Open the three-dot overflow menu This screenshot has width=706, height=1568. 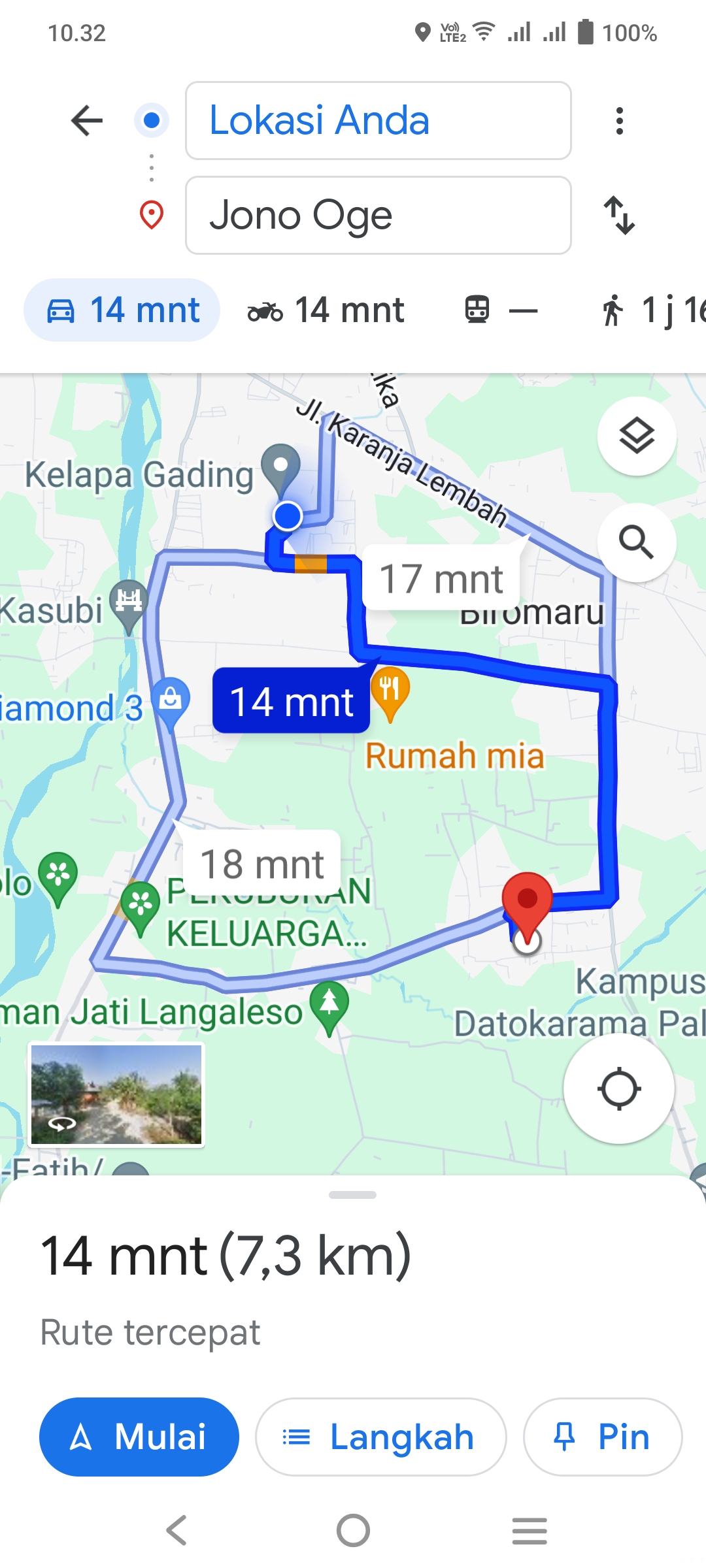[x=619, y=121]
